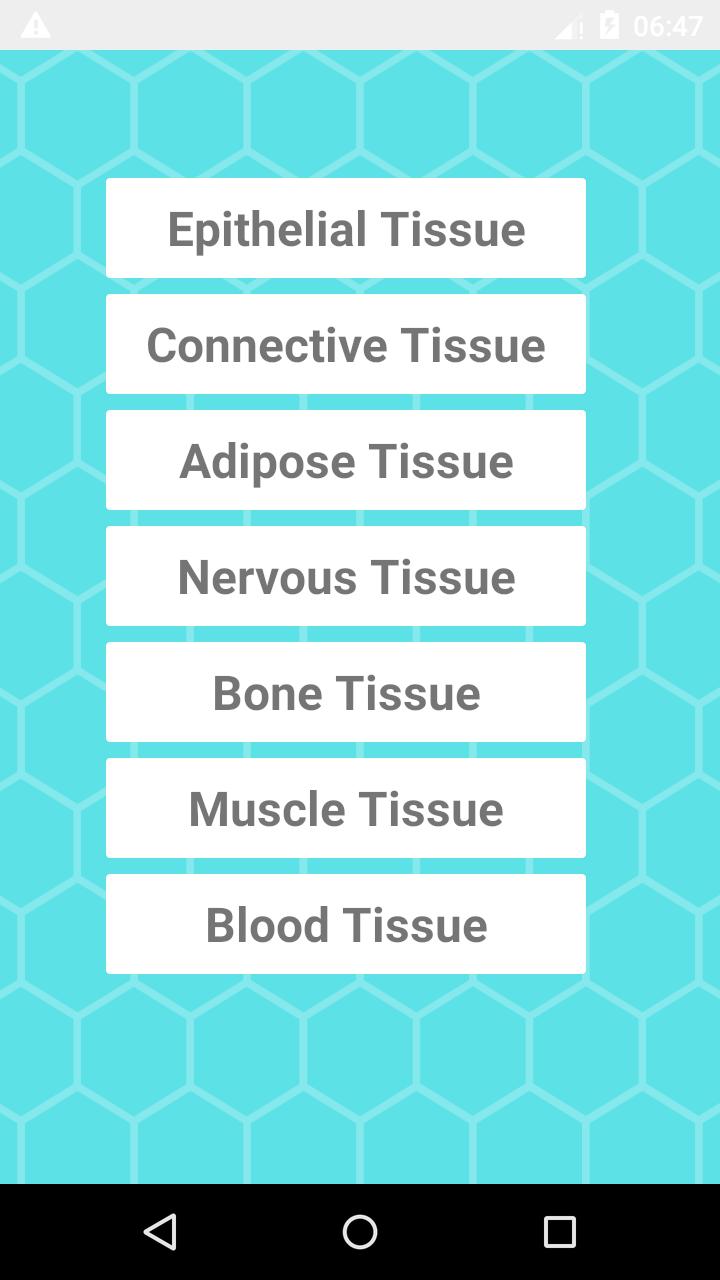The image size is (720, 1280).
Task: Select the Connective Tissue button
Action: (x=346, y=344)
